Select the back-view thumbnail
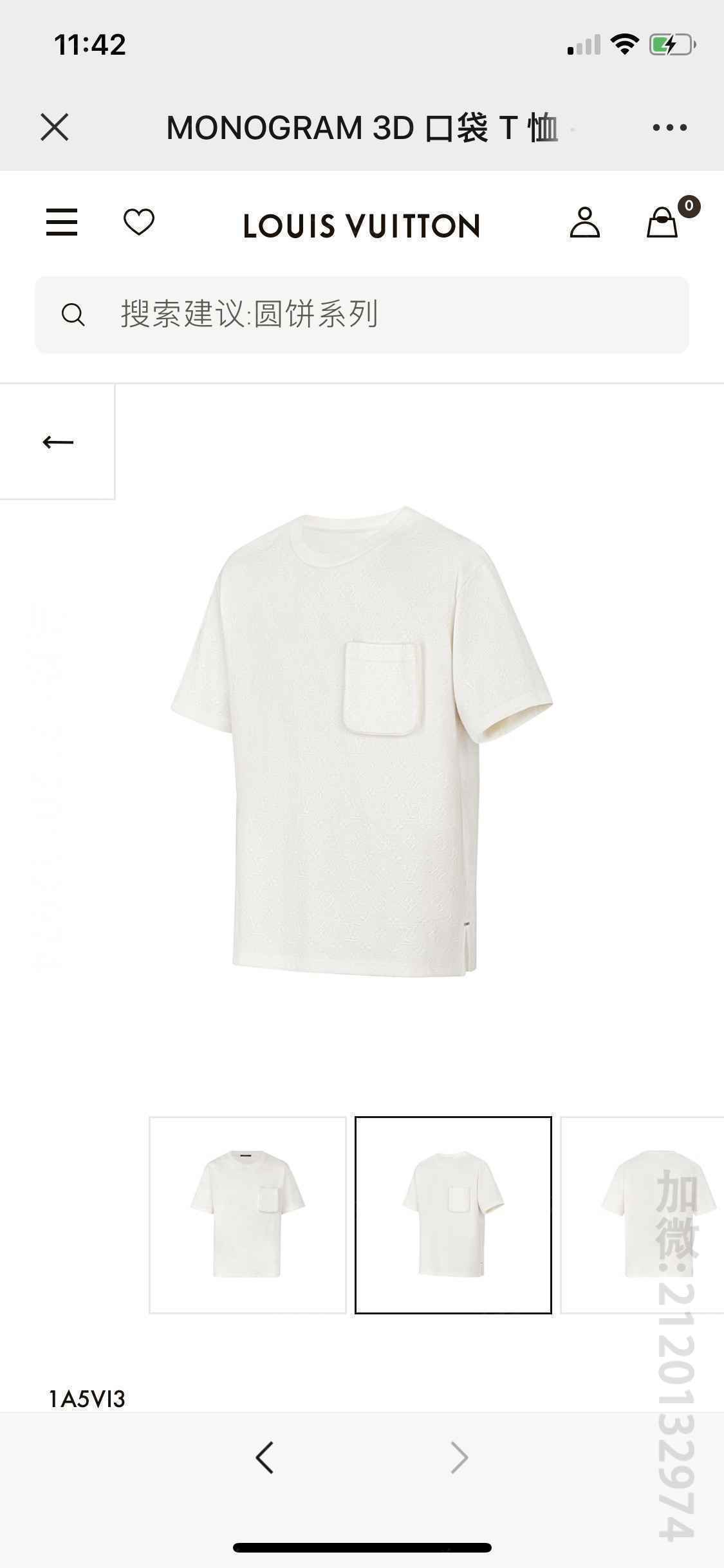This screenshot has width=724, height=1568. click(644, 1215)
